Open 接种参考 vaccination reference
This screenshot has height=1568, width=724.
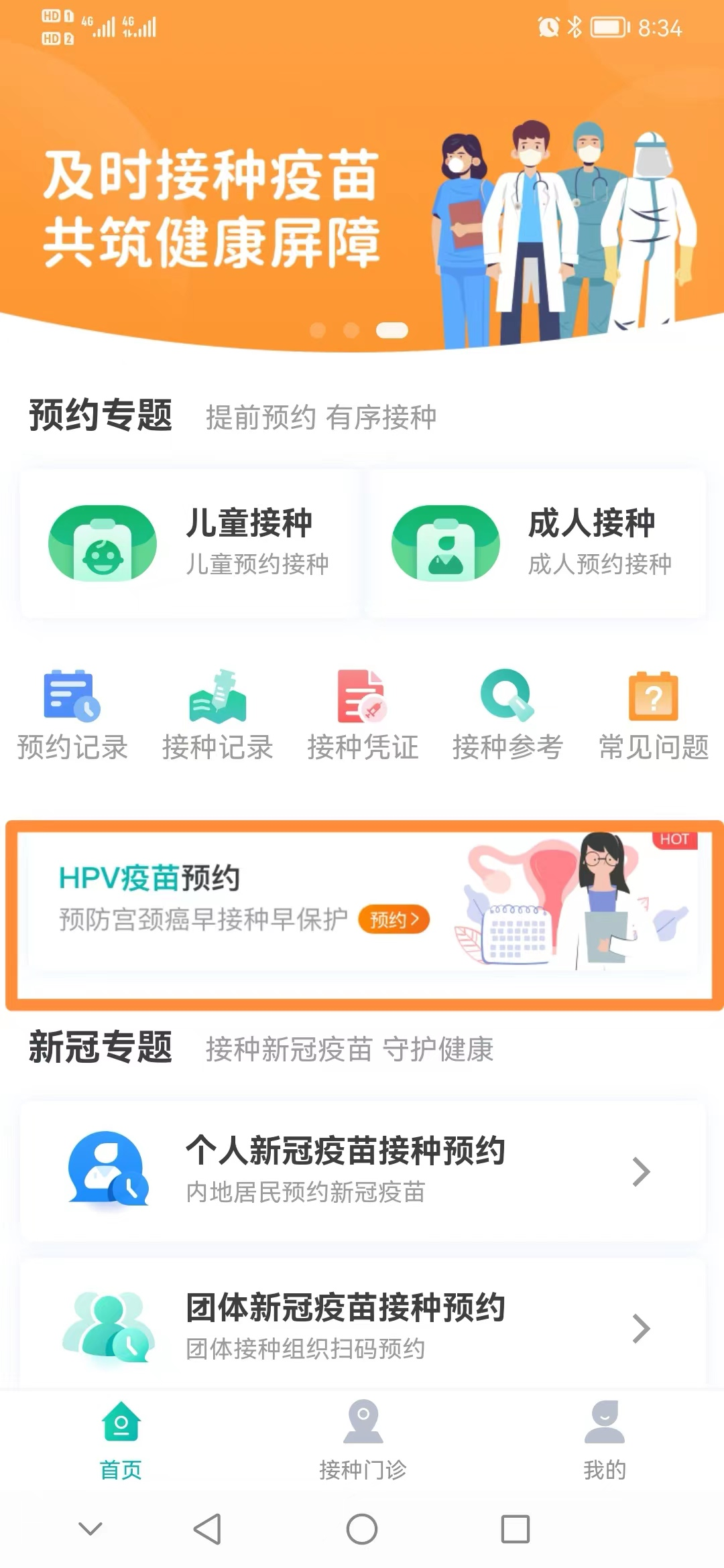507,716
